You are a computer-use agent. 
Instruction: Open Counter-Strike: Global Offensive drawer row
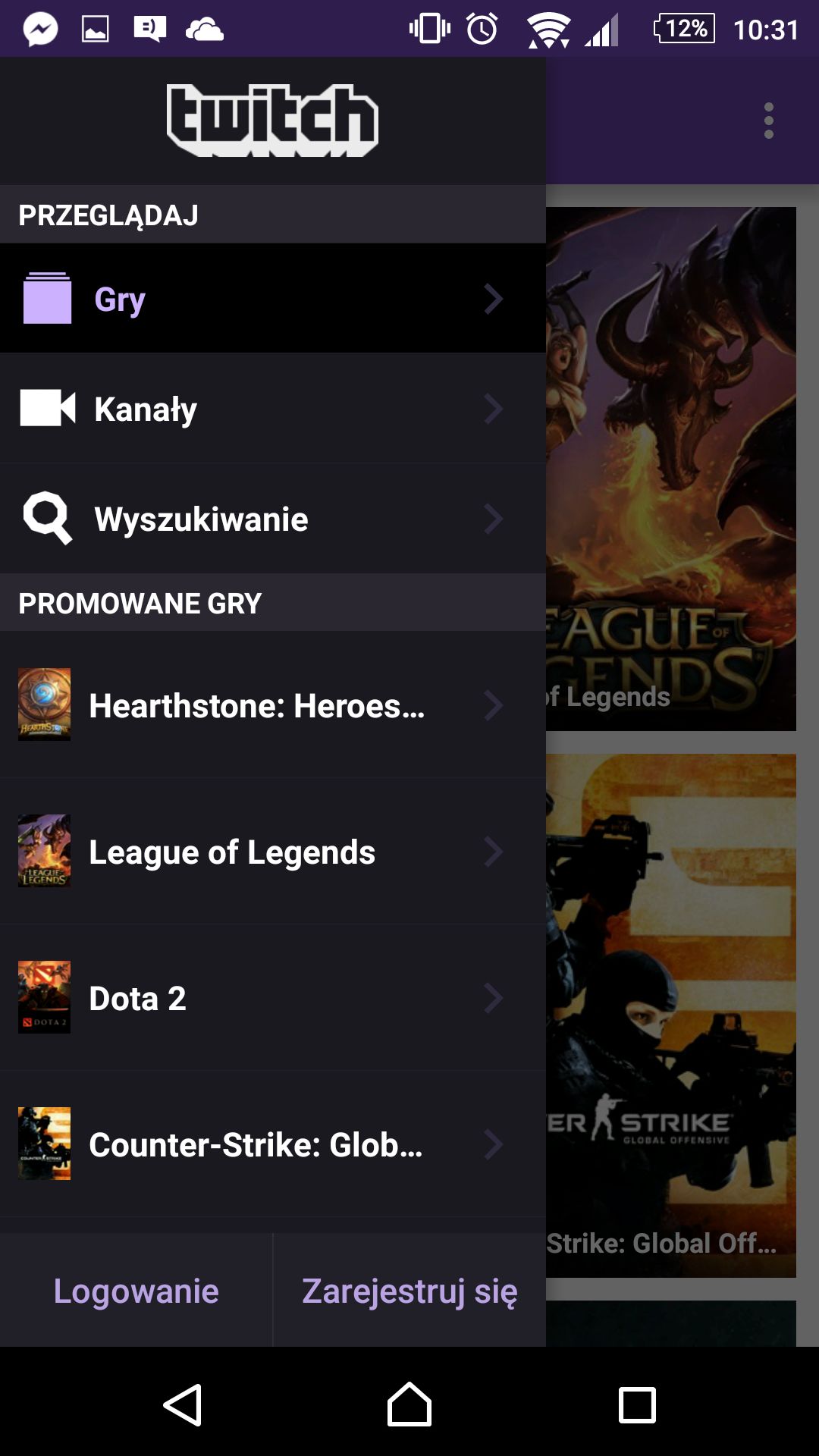pos(273,1144)
